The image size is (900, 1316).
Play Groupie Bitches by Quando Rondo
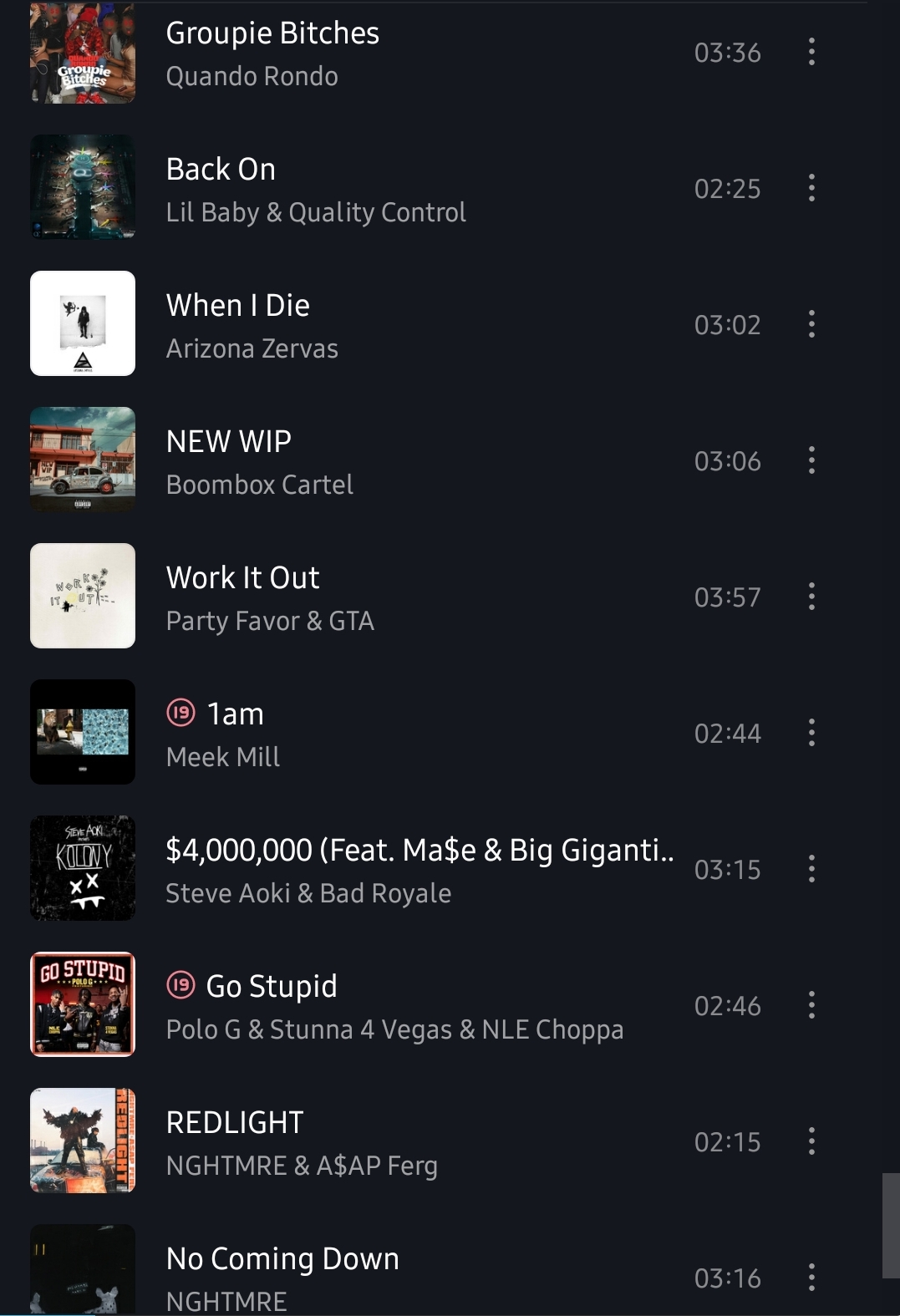(272, 53)
